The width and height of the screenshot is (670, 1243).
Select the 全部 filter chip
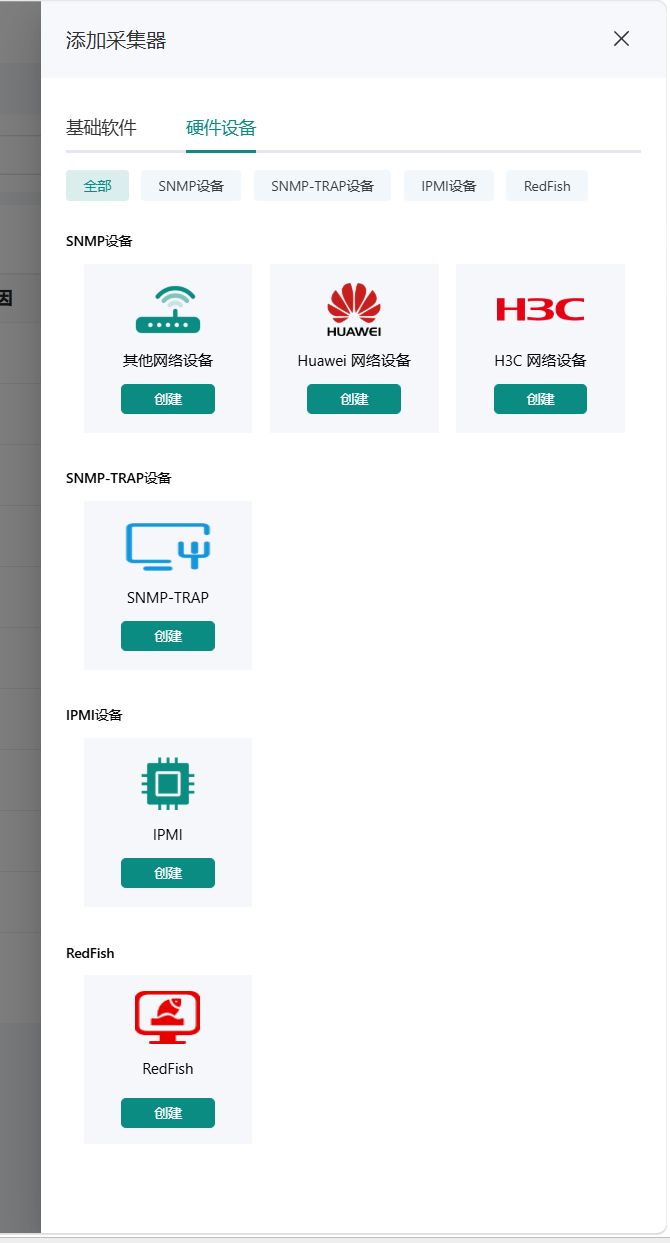(97, 186)
